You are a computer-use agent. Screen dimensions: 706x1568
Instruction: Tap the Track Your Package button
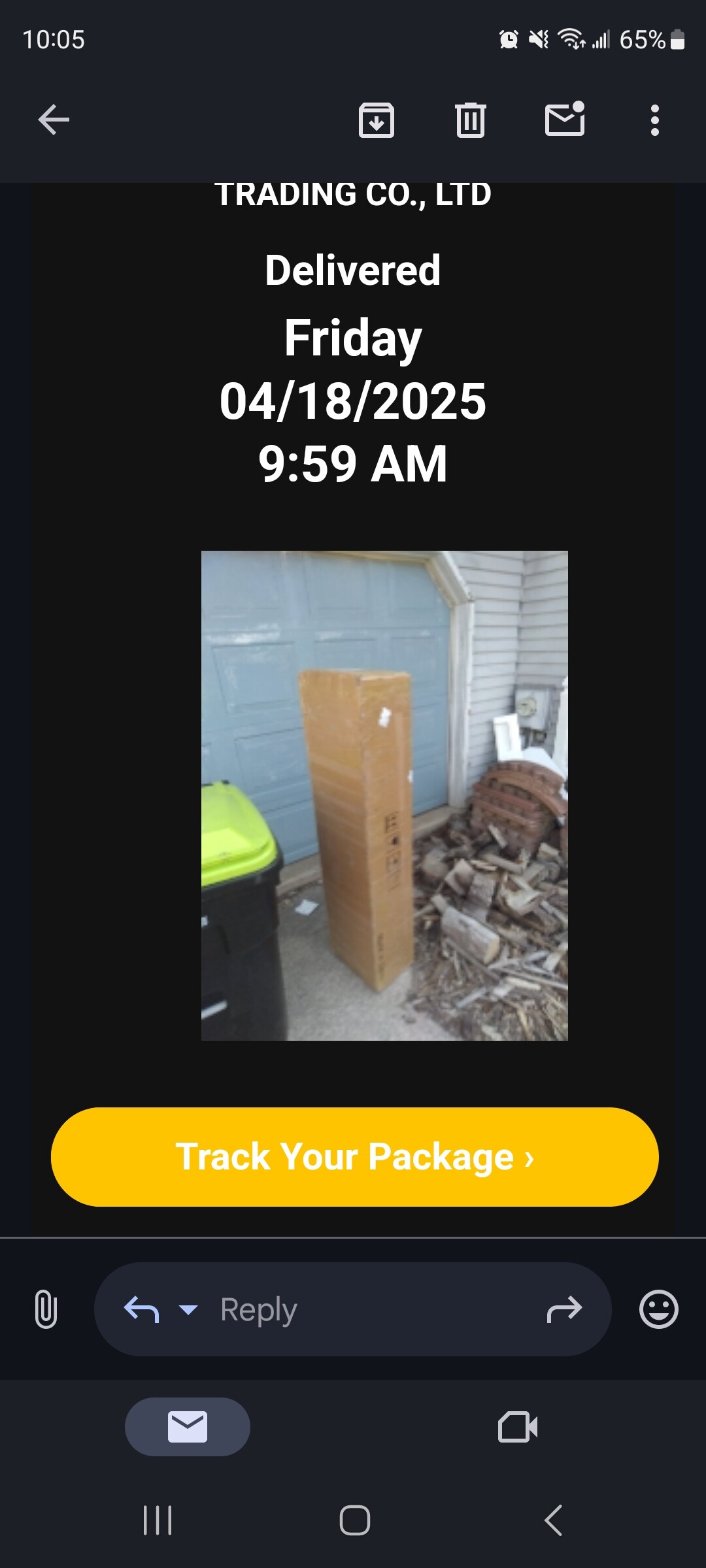pyautogui.click(x=354, y=1156)
